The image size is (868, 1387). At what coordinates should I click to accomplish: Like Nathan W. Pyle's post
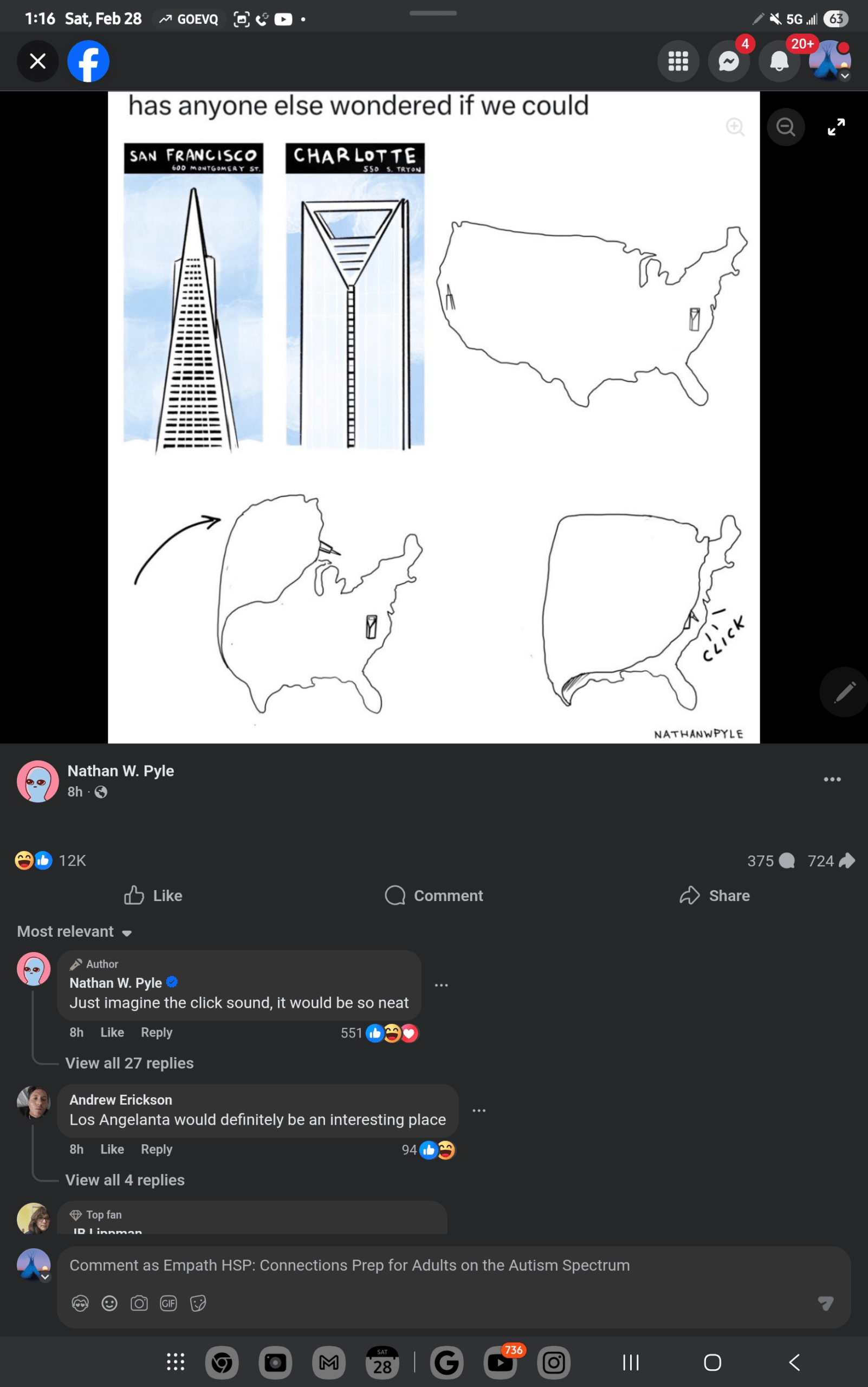153,896
